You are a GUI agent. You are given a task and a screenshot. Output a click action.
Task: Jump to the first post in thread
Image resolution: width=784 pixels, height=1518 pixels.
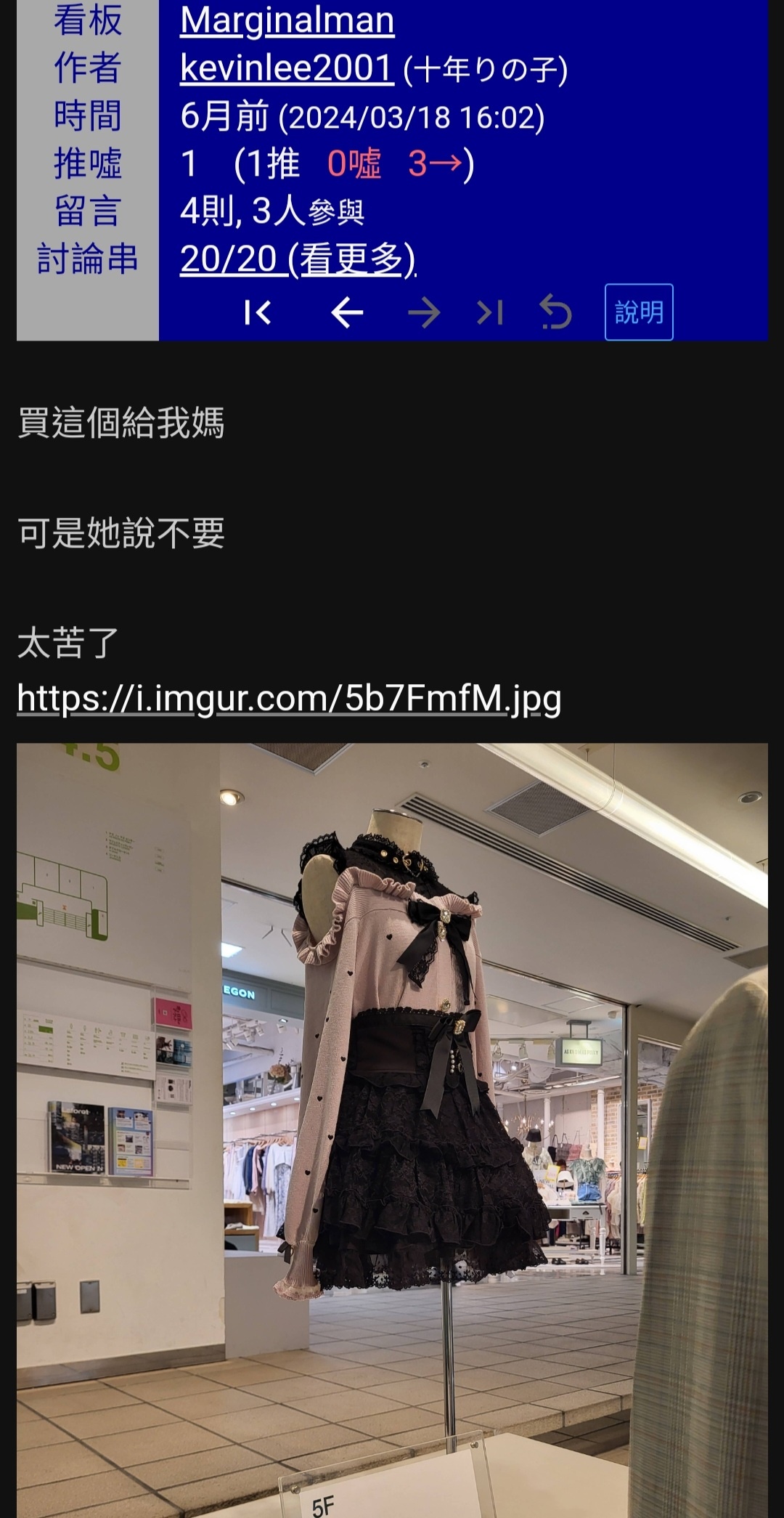pos(258,313)
